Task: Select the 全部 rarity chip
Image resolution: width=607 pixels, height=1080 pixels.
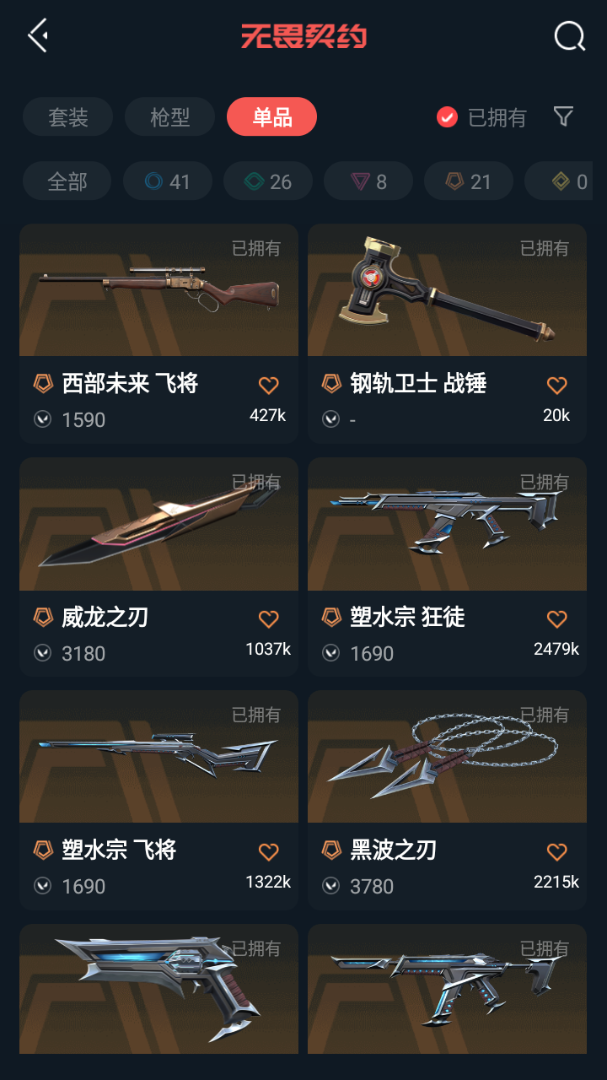Action: coord(67,181)
